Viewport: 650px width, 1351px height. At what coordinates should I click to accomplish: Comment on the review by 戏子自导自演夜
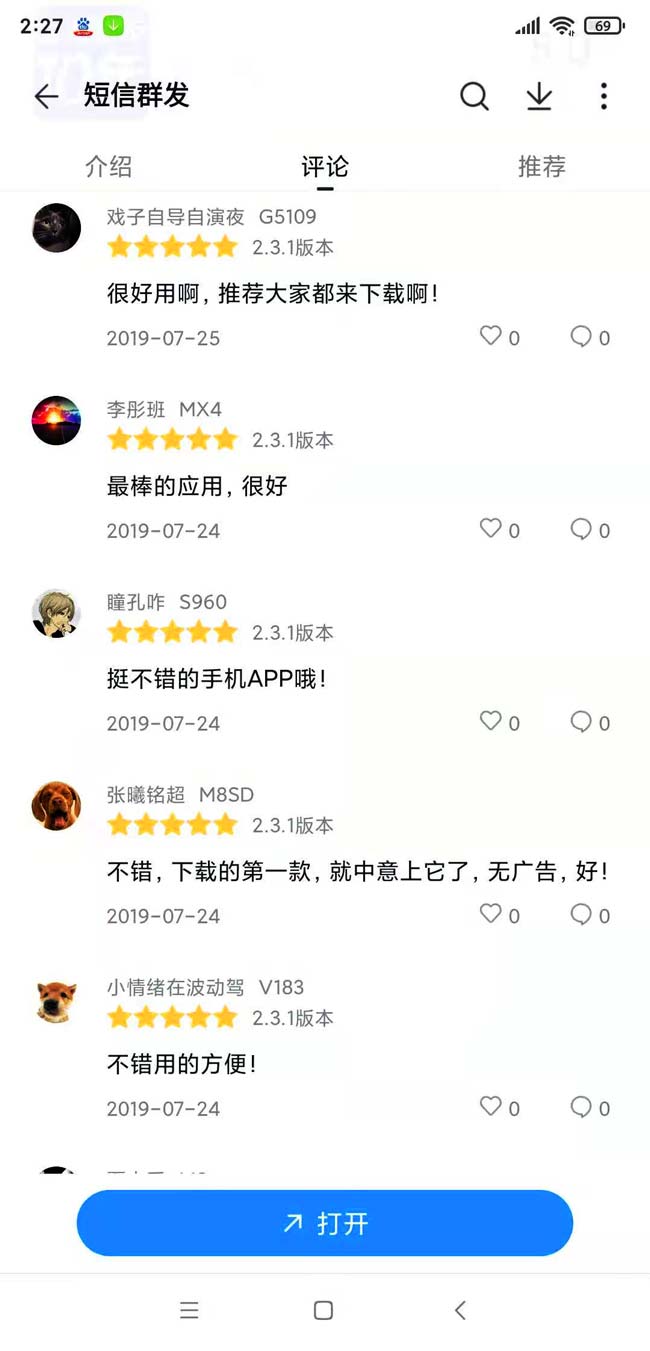pyautogui.click(x=581, y=337)
